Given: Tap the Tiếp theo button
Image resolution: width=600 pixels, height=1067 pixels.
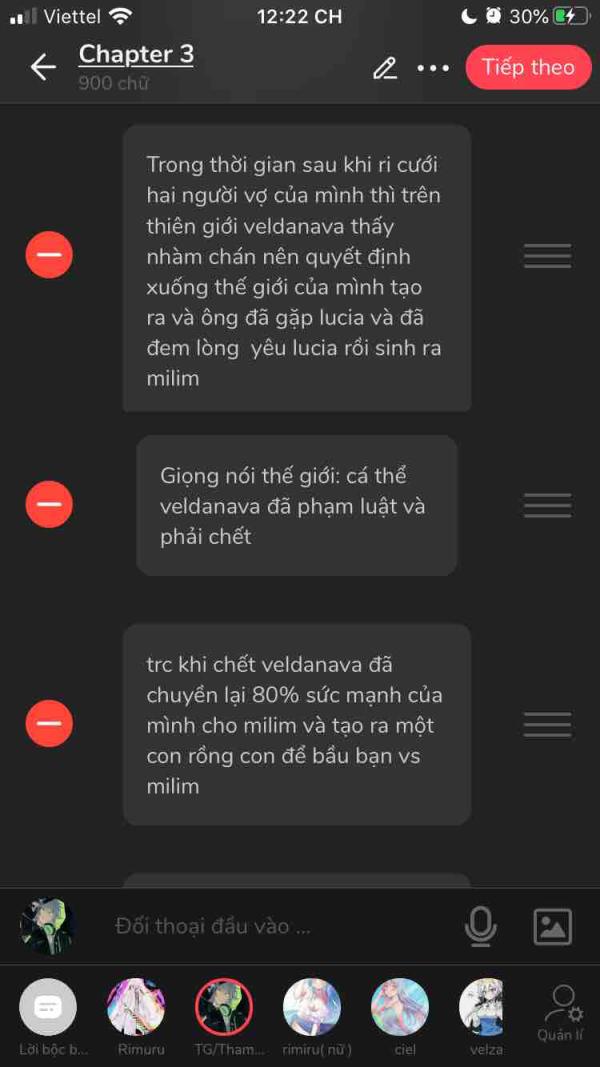Looking at the screenshot, I should coord(528,67).
